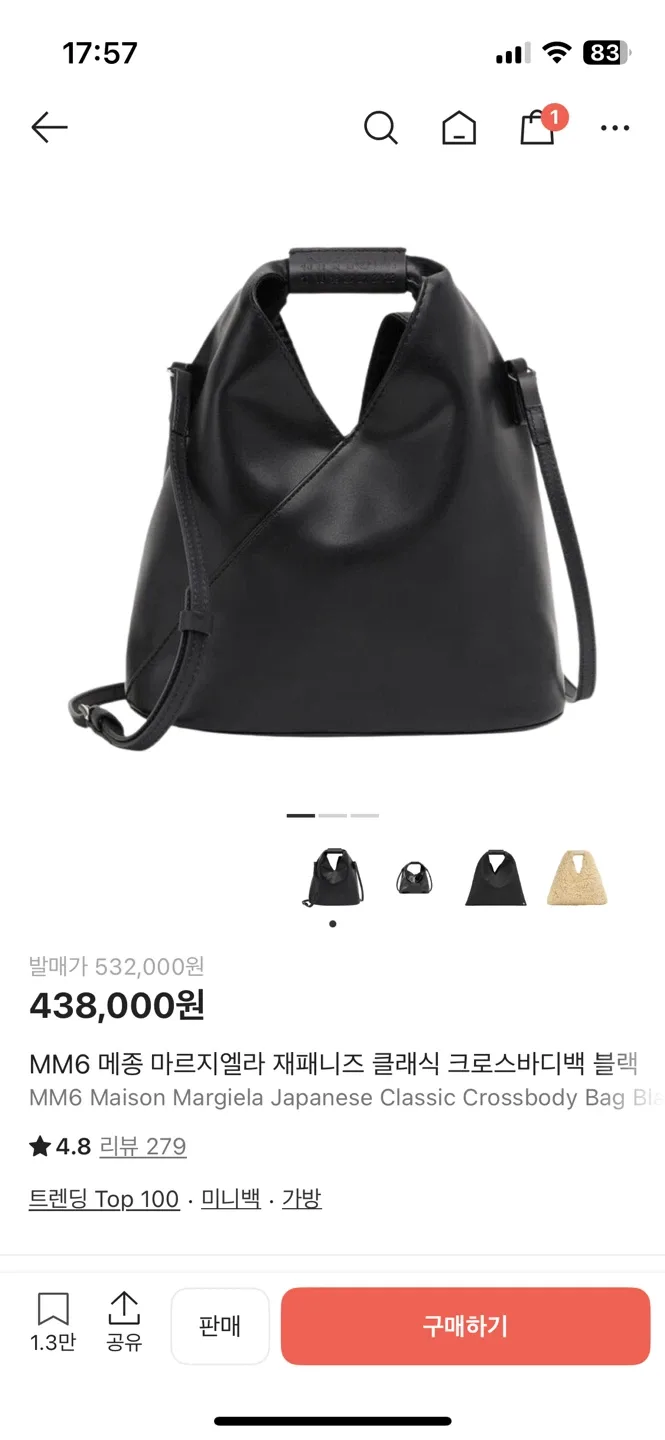Viewport: 665px width, 1440px height.
Task: Open the three-dot overflow menu
Action: pyautogui.click(x=615, y=128)
